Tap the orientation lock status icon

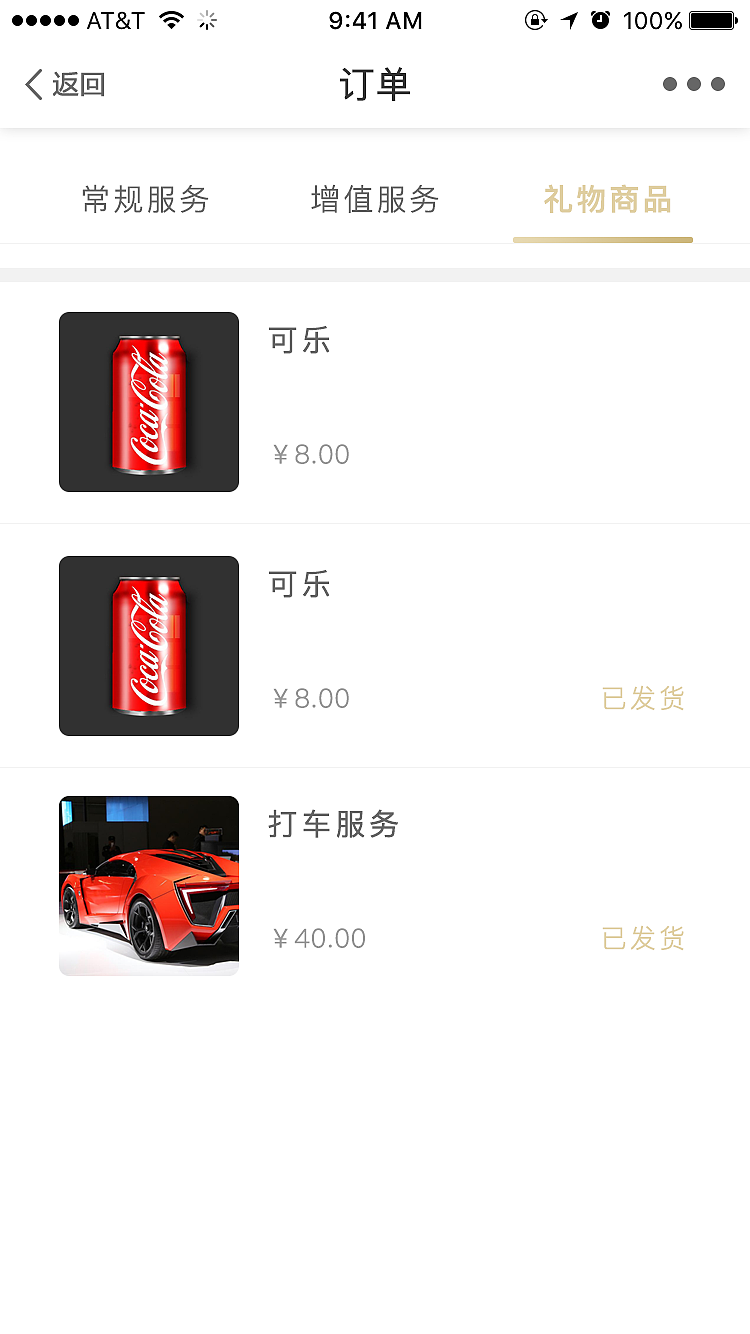[x=534, y=19]
